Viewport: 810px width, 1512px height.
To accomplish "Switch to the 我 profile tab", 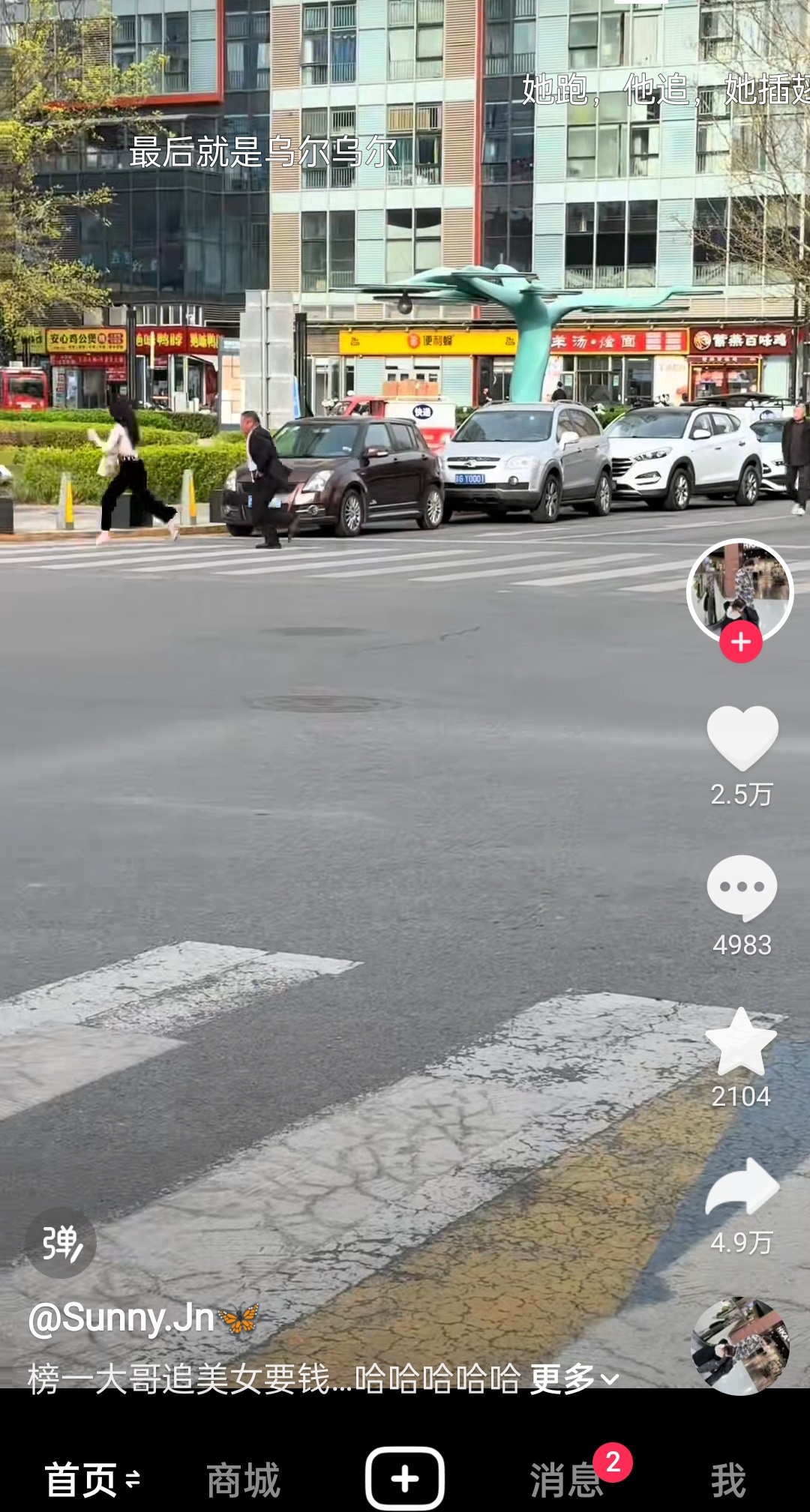I will coord(728,1480).
